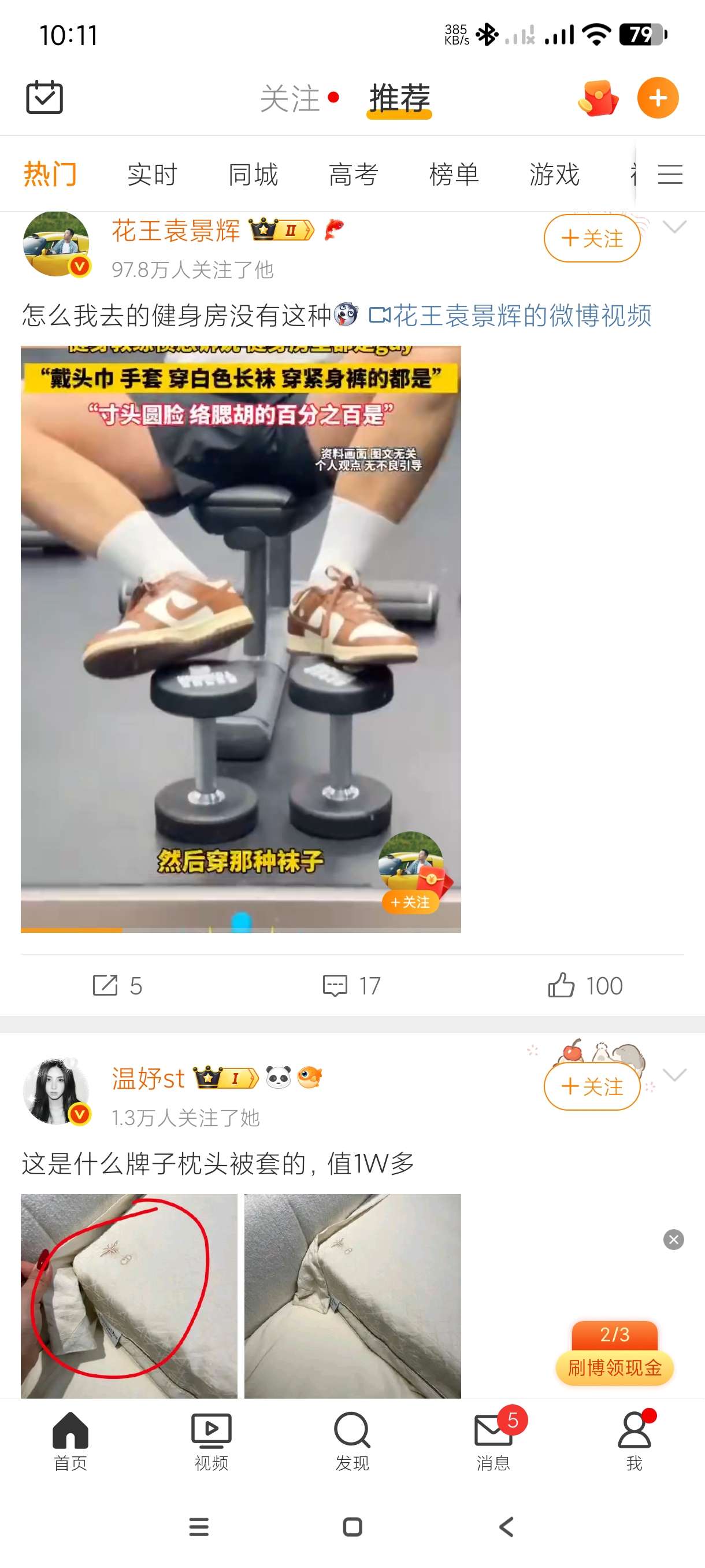The height and width of the screenshot is (1568, 705).
Task: Select the 实时 channel tab
Action: tap(152, 175)
